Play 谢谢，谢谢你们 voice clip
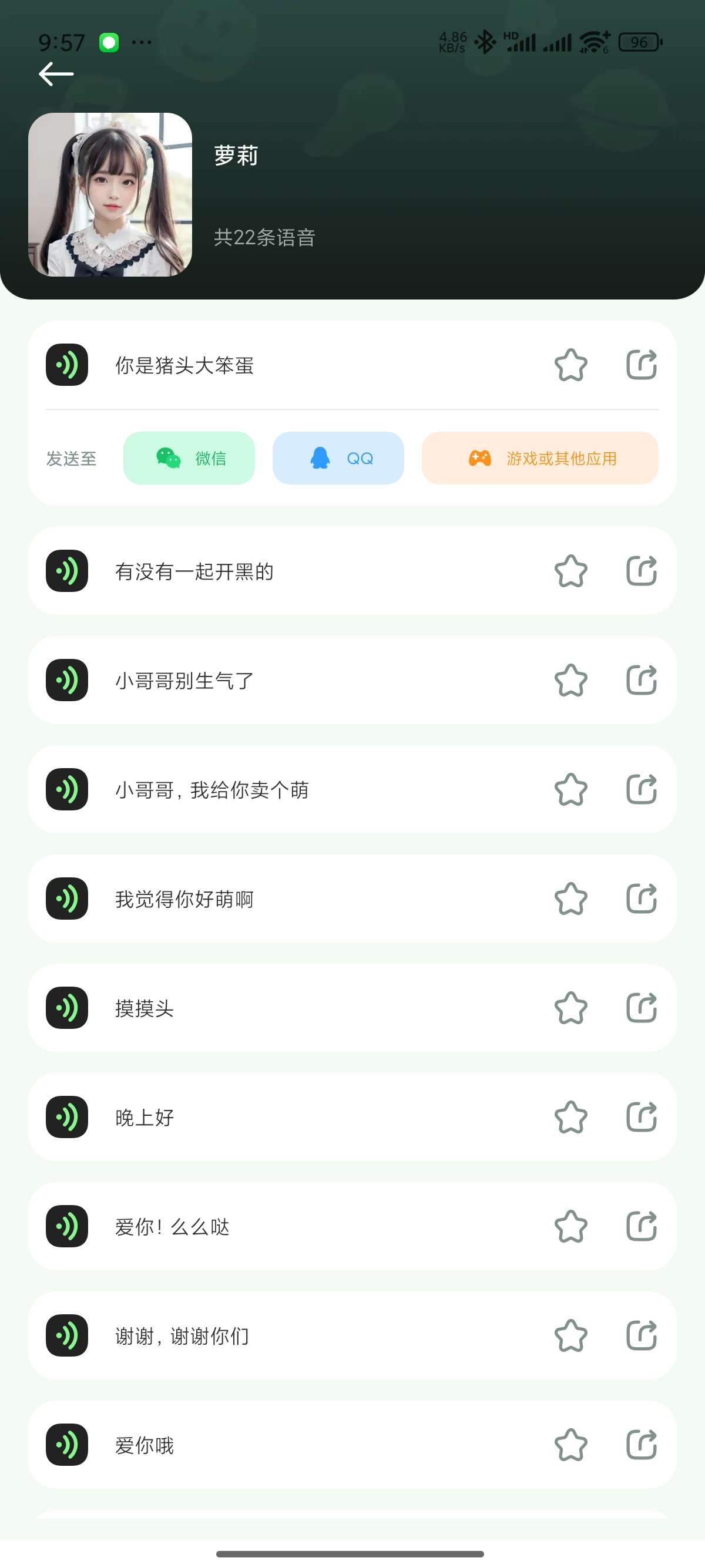This screenshot has width=705, height=1568. point(67,1335)
